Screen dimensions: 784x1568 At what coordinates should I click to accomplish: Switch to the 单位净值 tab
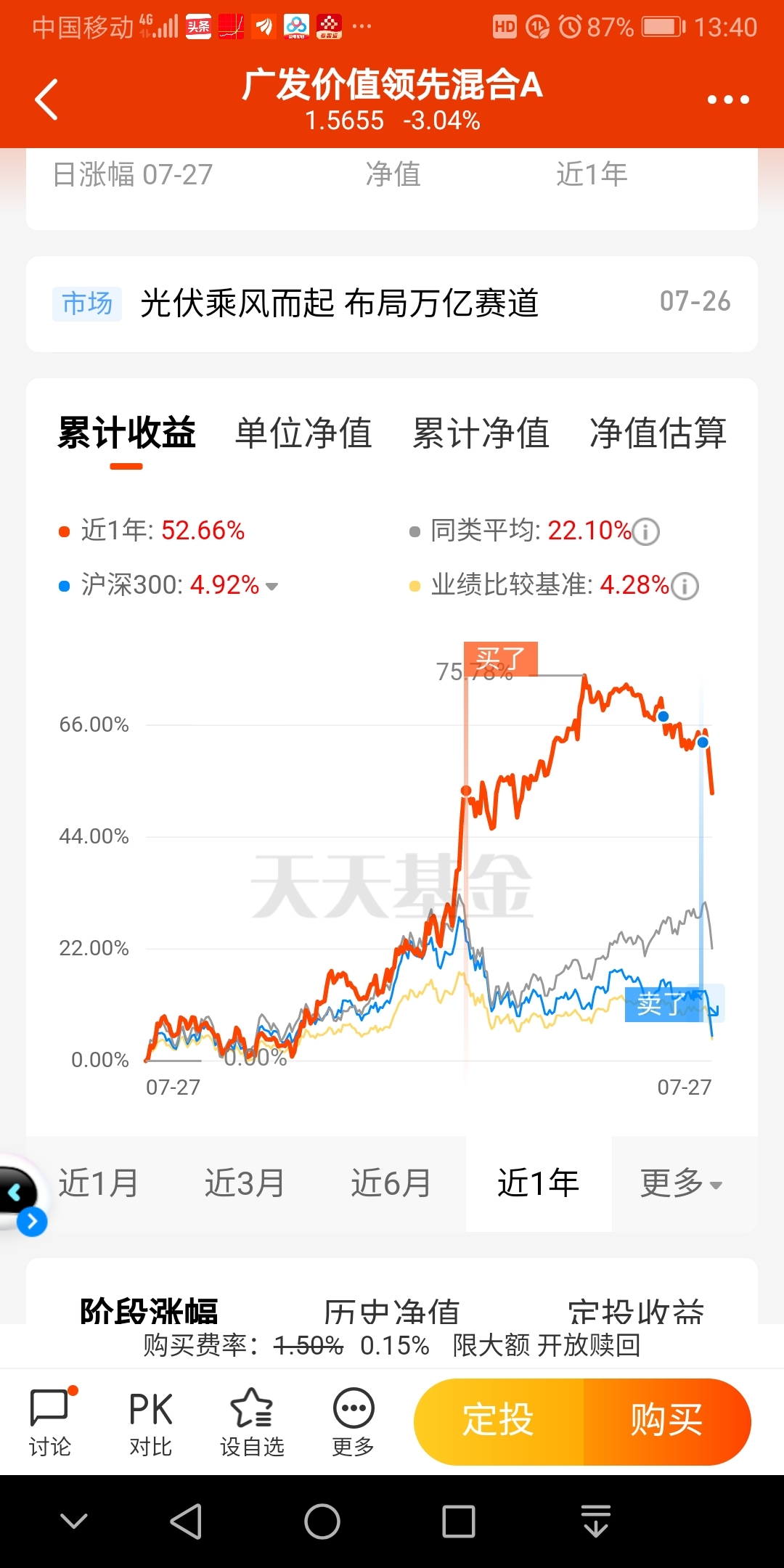pos(303,433)
